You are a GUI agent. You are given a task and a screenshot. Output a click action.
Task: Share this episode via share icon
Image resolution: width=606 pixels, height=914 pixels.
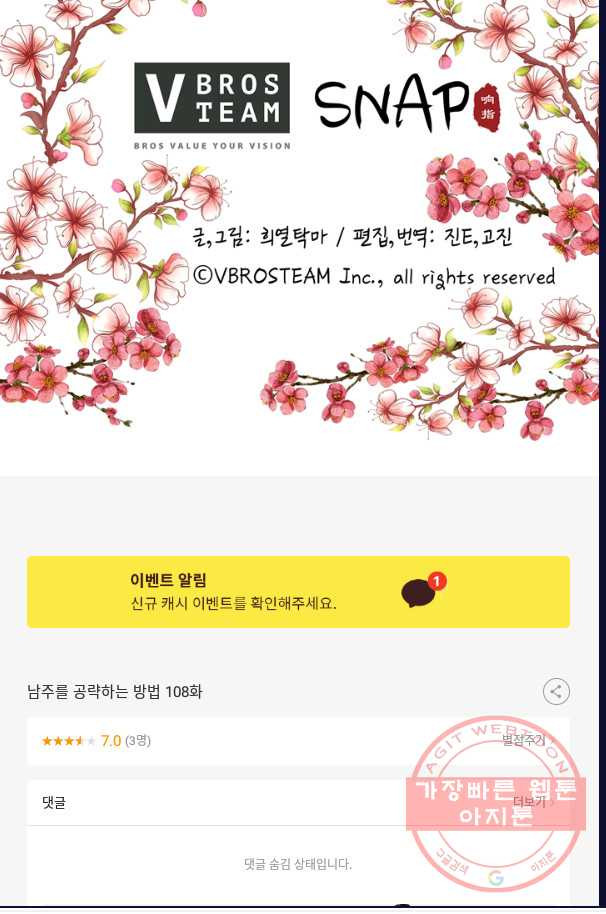point(556,691)
